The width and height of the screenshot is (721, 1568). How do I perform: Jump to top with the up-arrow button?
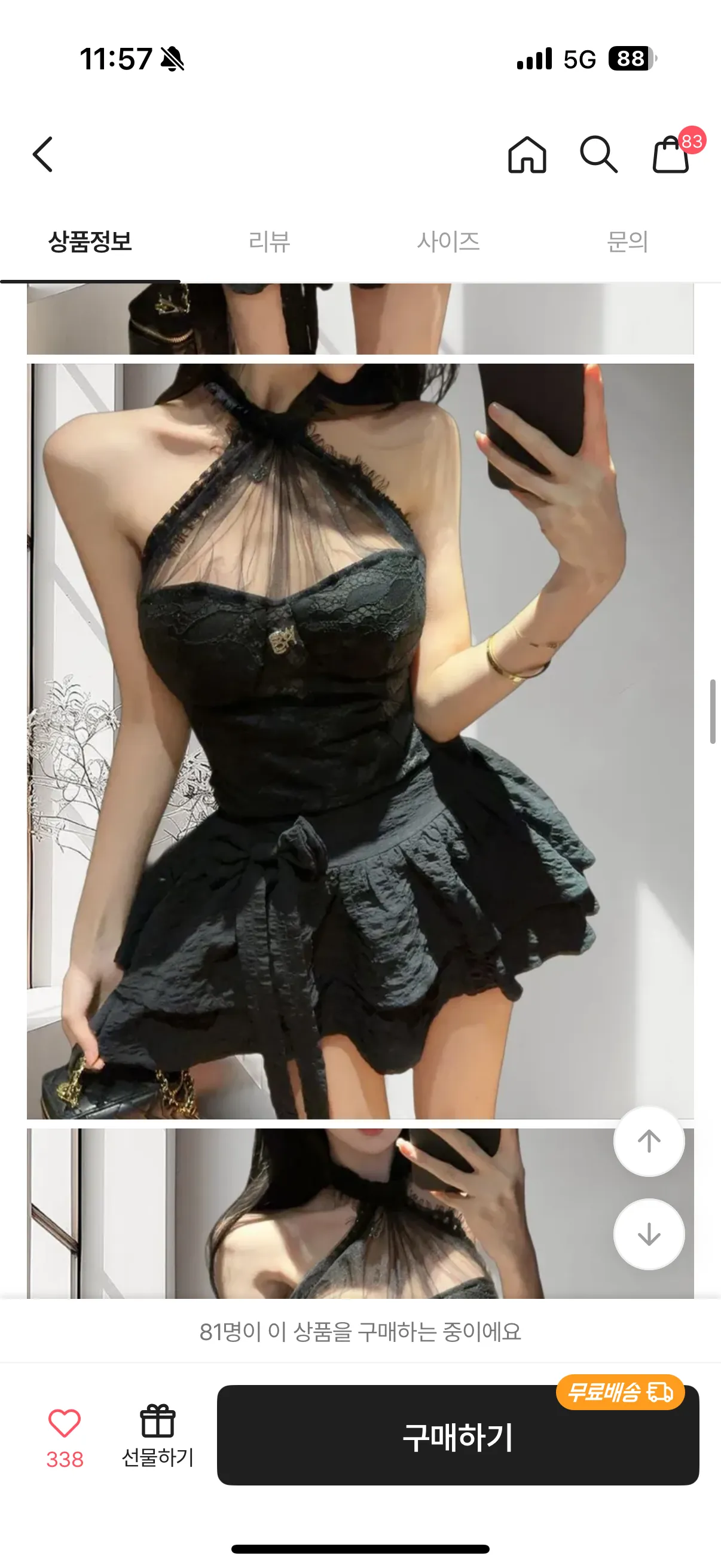649,1141
